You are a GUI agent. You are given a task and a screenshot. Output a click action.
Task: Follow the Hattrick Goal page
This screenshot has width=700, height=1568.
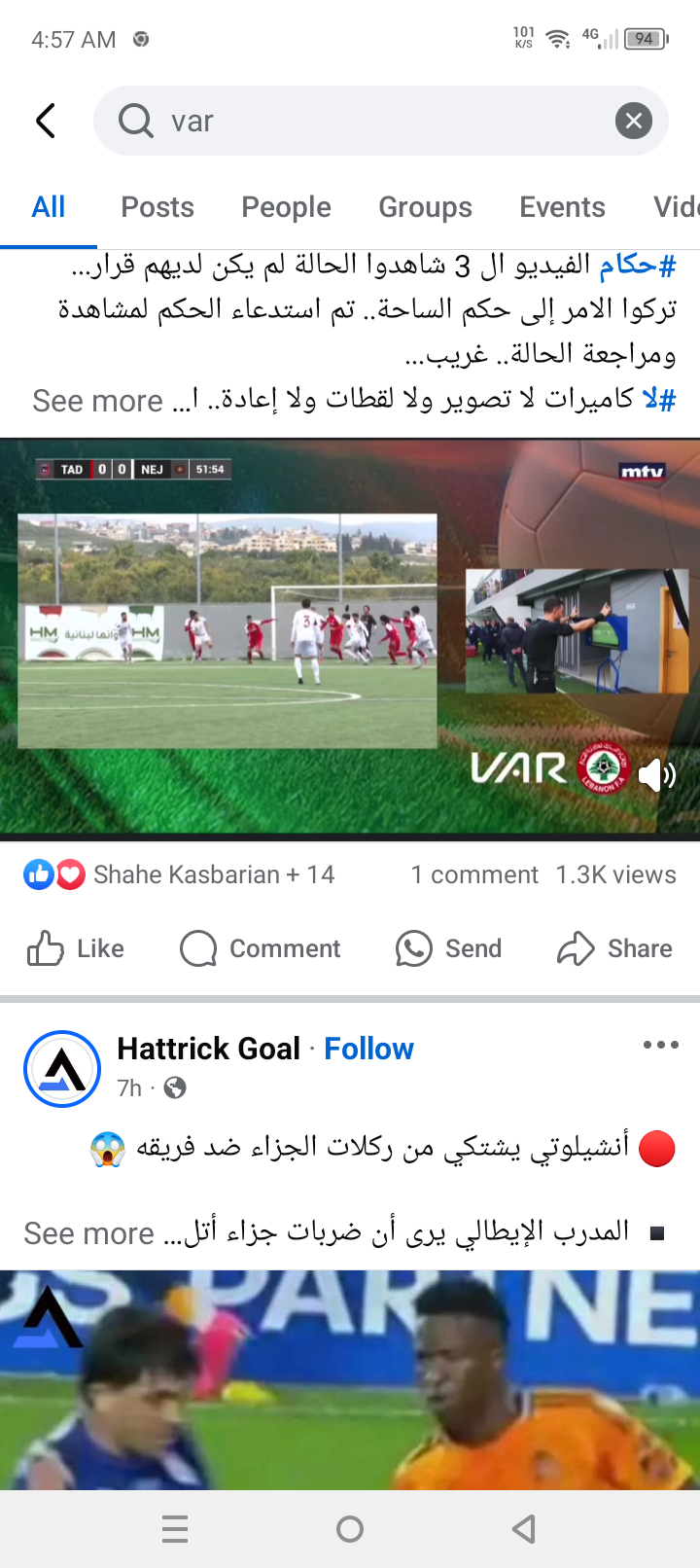(x=368, y=1049)
